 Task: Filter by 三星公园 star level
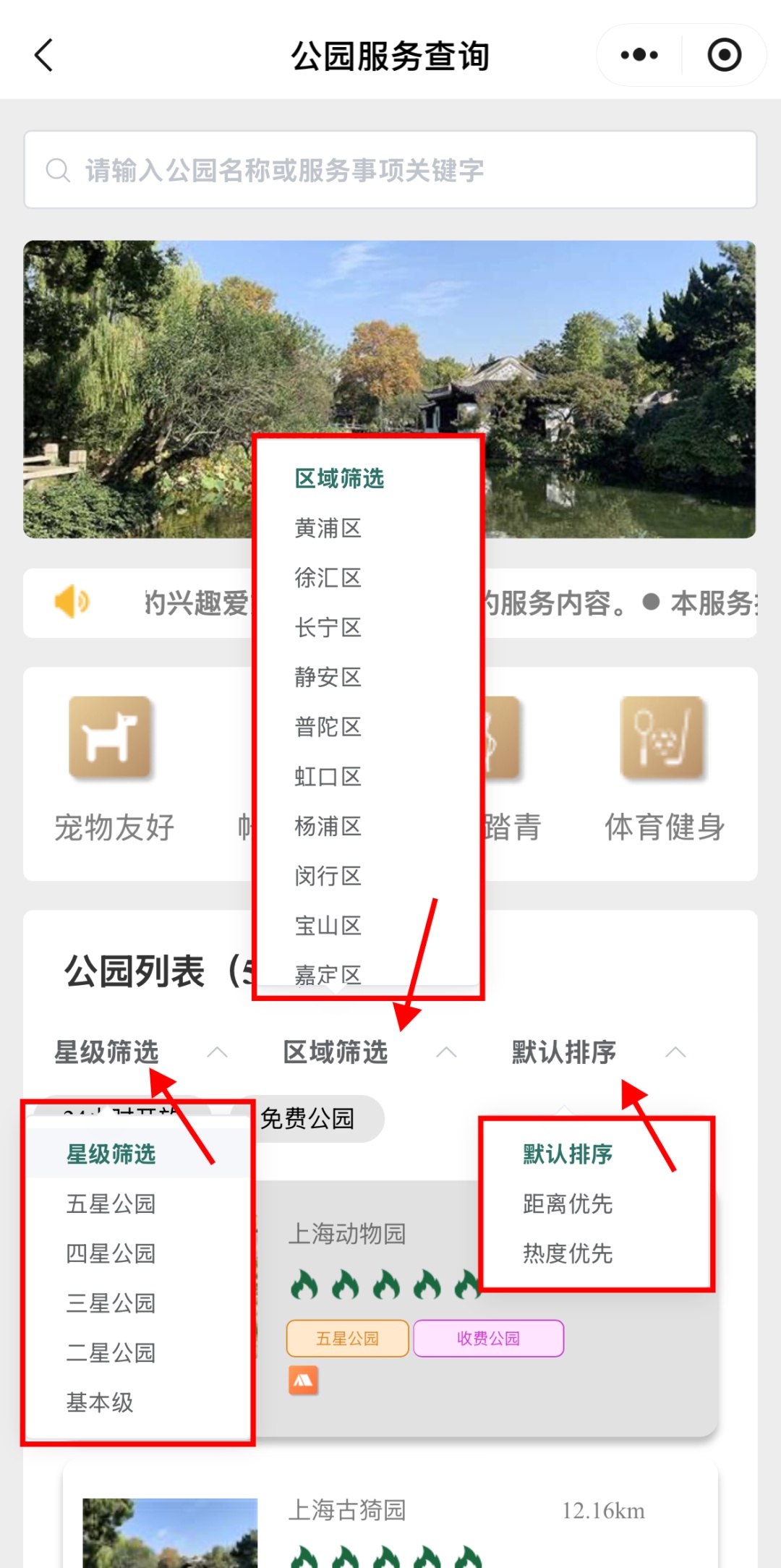[x=111, y=1303]
